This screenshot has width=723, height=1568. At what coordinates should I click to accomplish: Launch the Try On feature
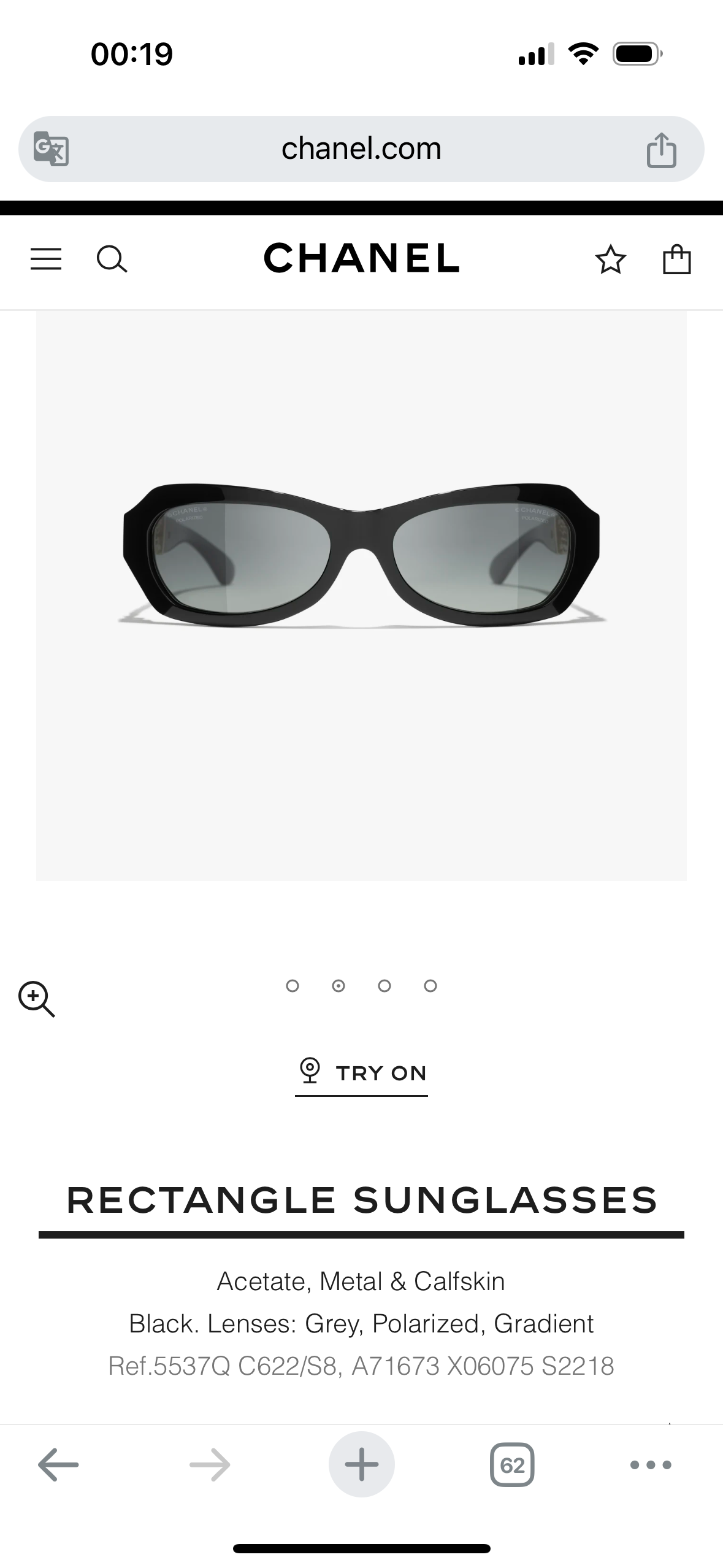pyautogui.click(x=361, y=1073)
